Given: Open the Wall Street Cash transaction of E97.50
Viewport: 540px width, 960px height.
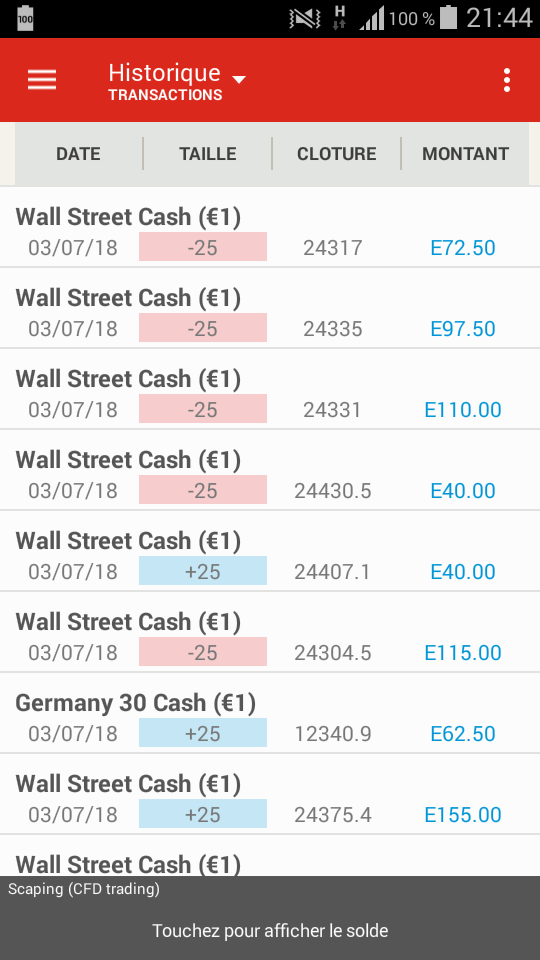Looking at the screenshot, I should [x=270, y=308].
